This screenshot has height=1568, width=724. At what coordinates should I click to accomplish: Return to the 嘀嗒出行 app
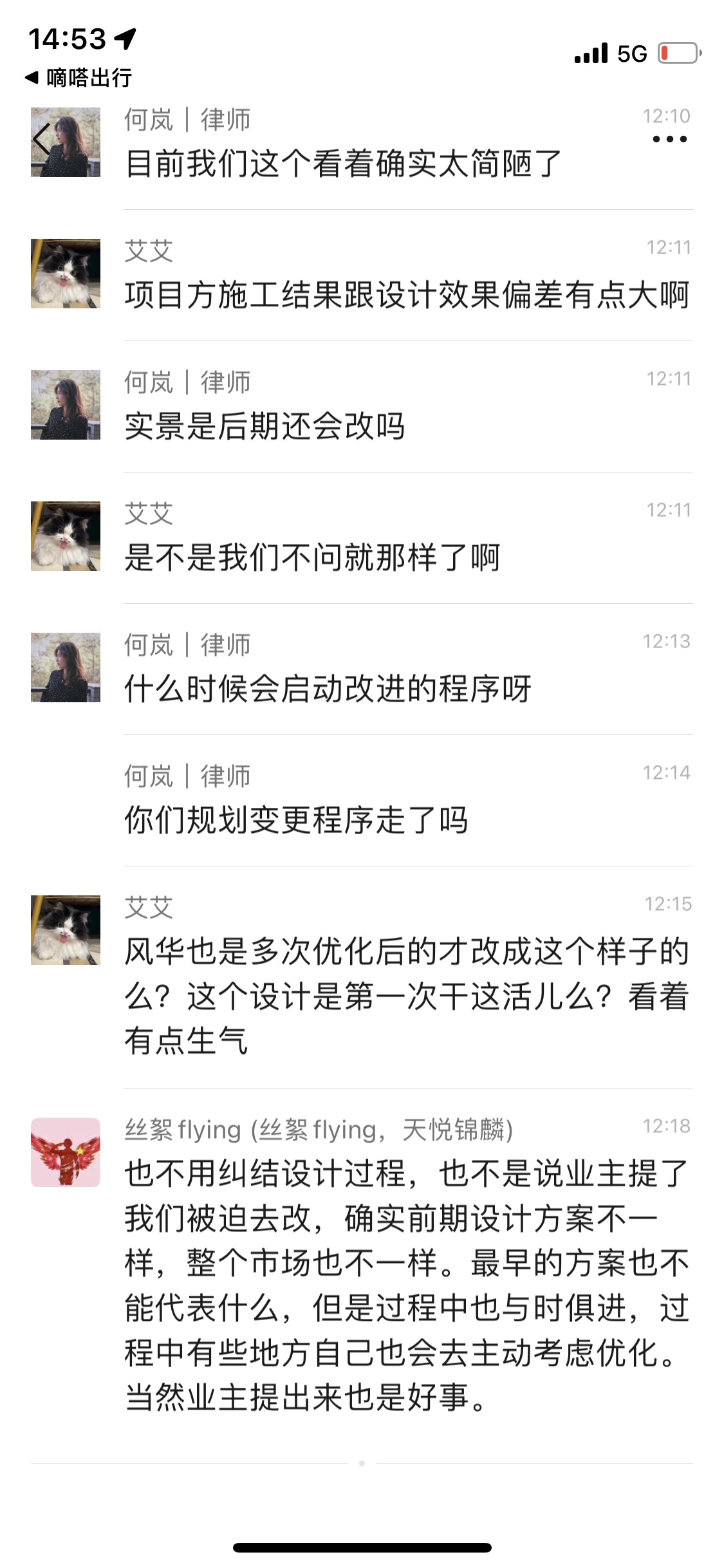tap(79, 78)
